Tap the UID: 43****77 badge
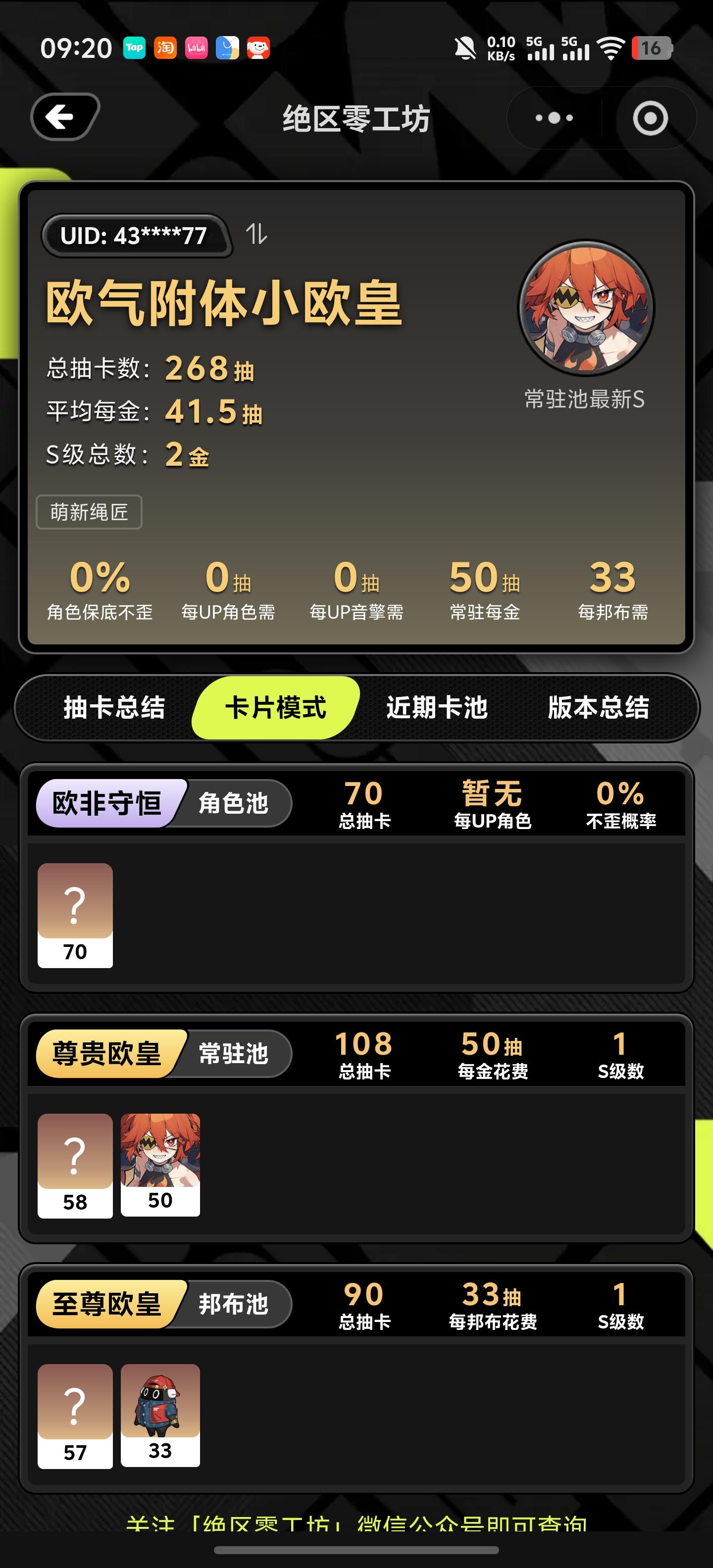713x1568 pixels. coord(137,238)
